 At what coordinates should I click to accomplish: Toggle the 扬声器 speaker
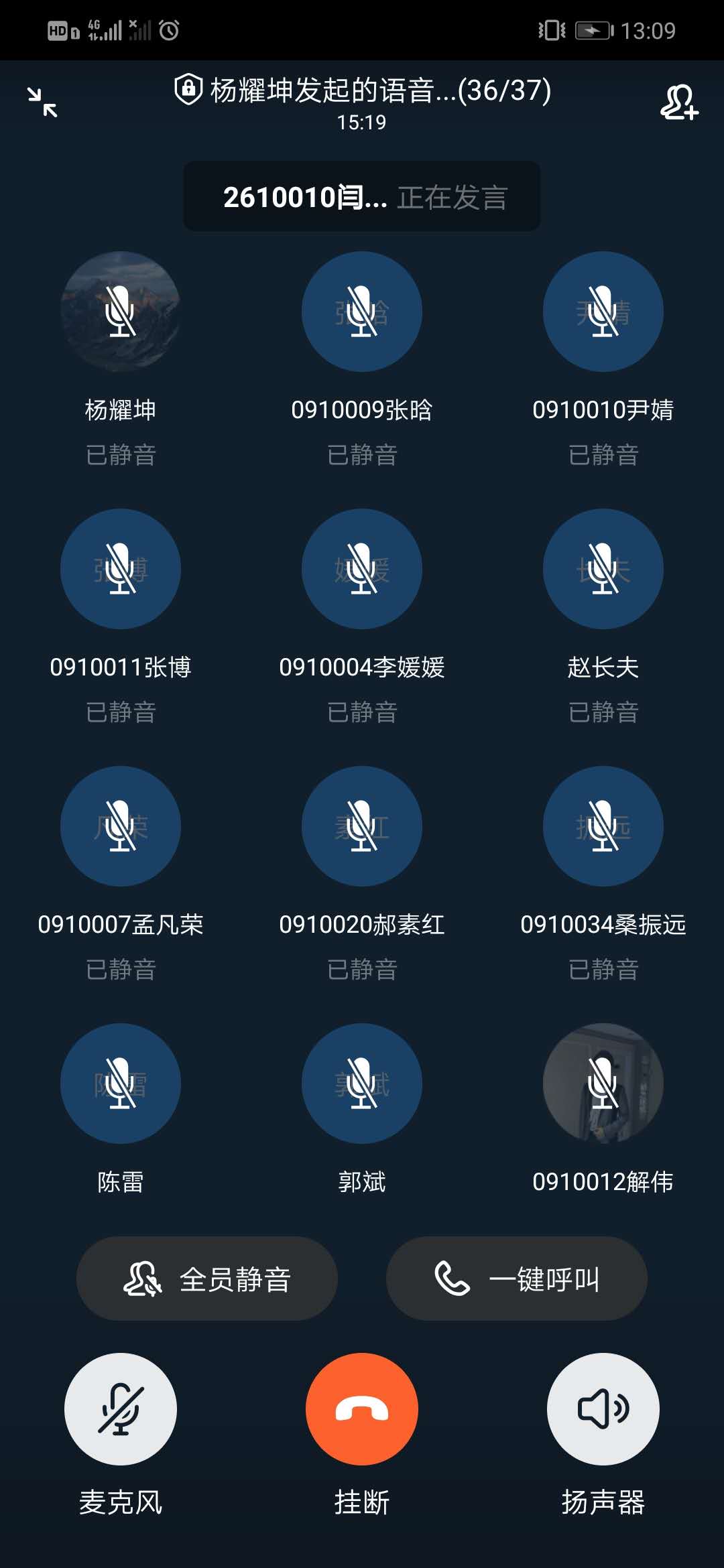click(603, 1409)
